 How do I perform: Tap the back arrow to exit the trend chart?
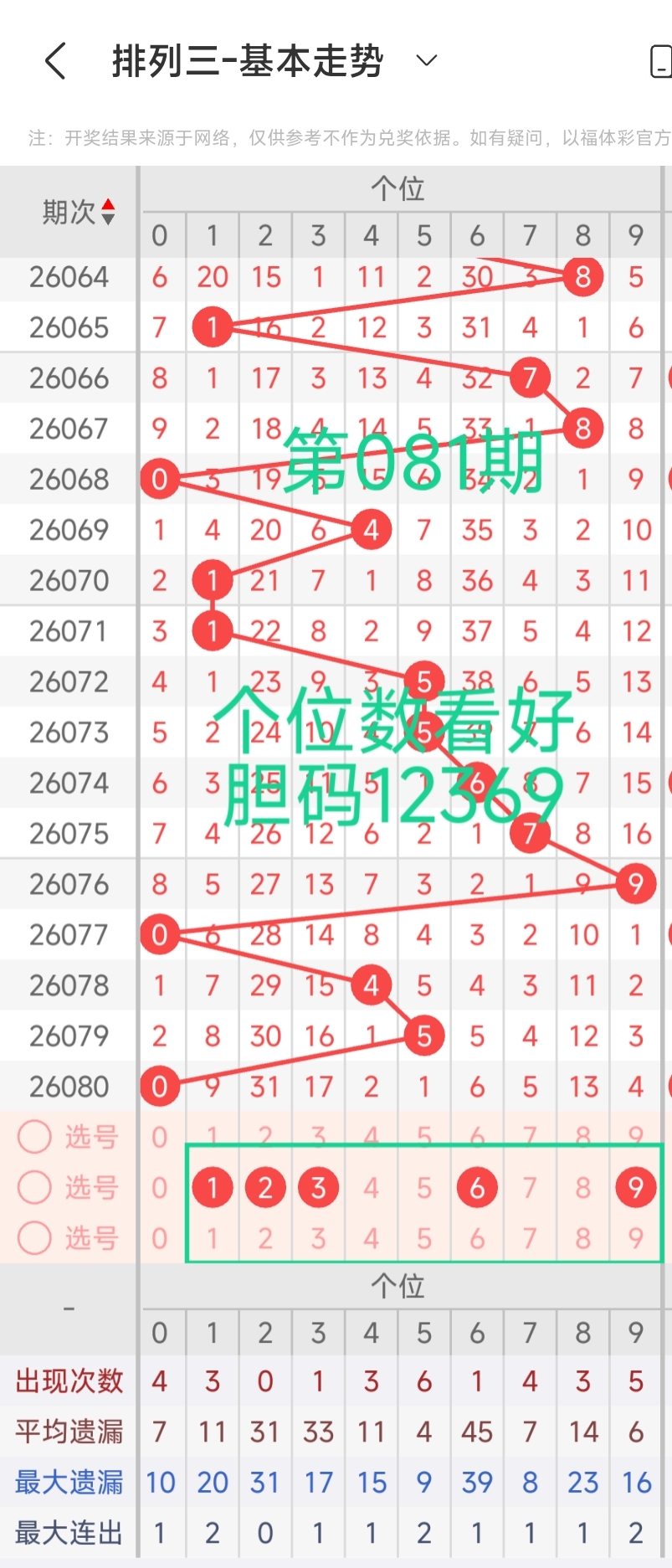55,61
